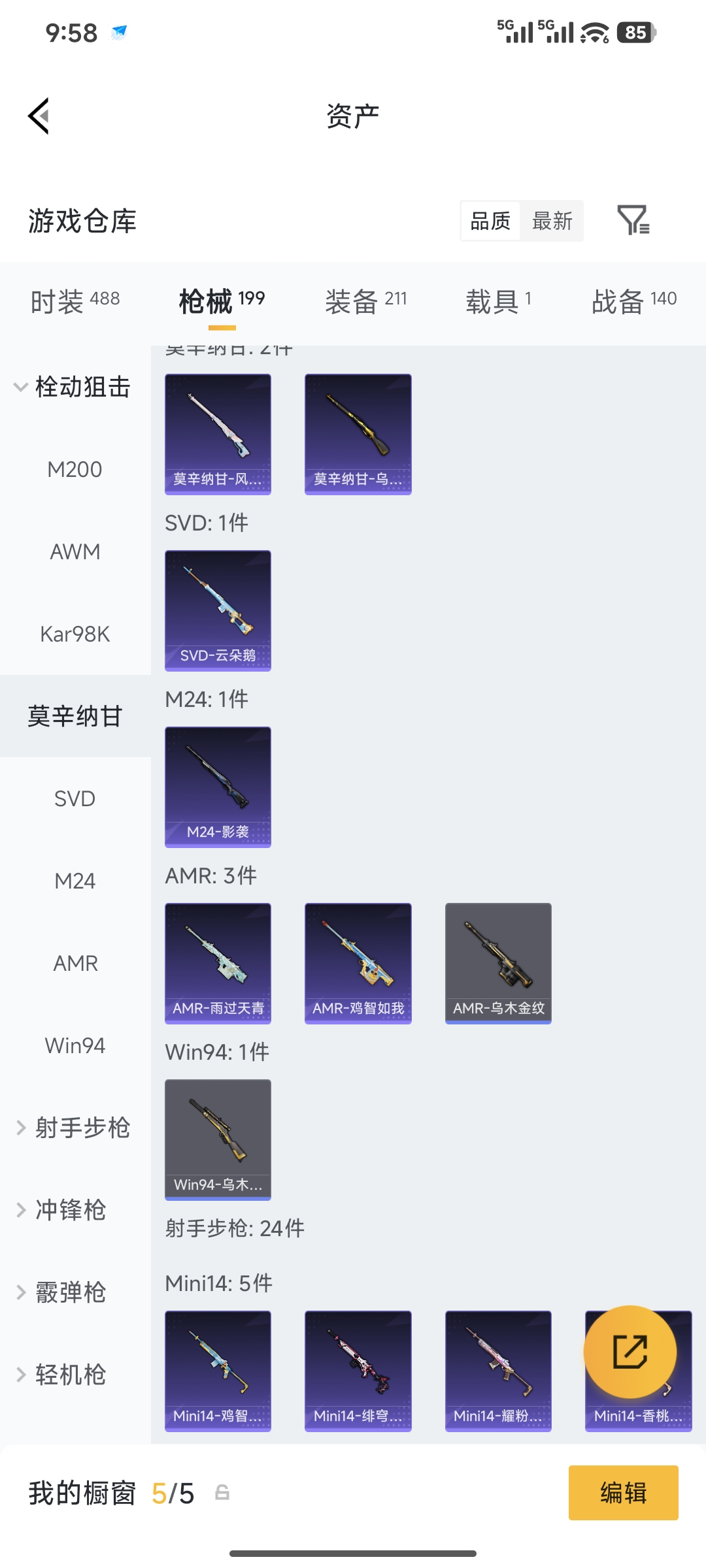Image resolution: width=706 pixels, height=1568 pixels.
Task: Tap the yellow floating share icon
Action: pyautogui.click(x=631, y=1352)
